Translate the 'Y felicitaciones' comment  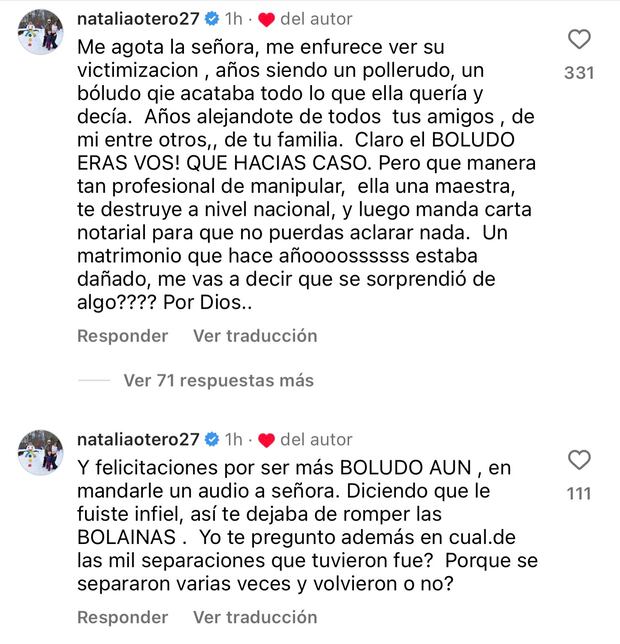click(254, 618)
